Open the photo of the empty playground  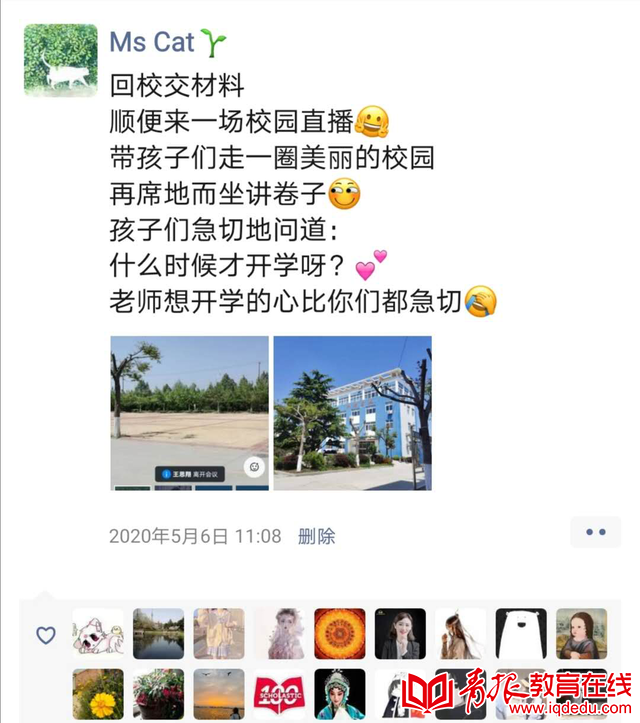click(x=189, y=412)
